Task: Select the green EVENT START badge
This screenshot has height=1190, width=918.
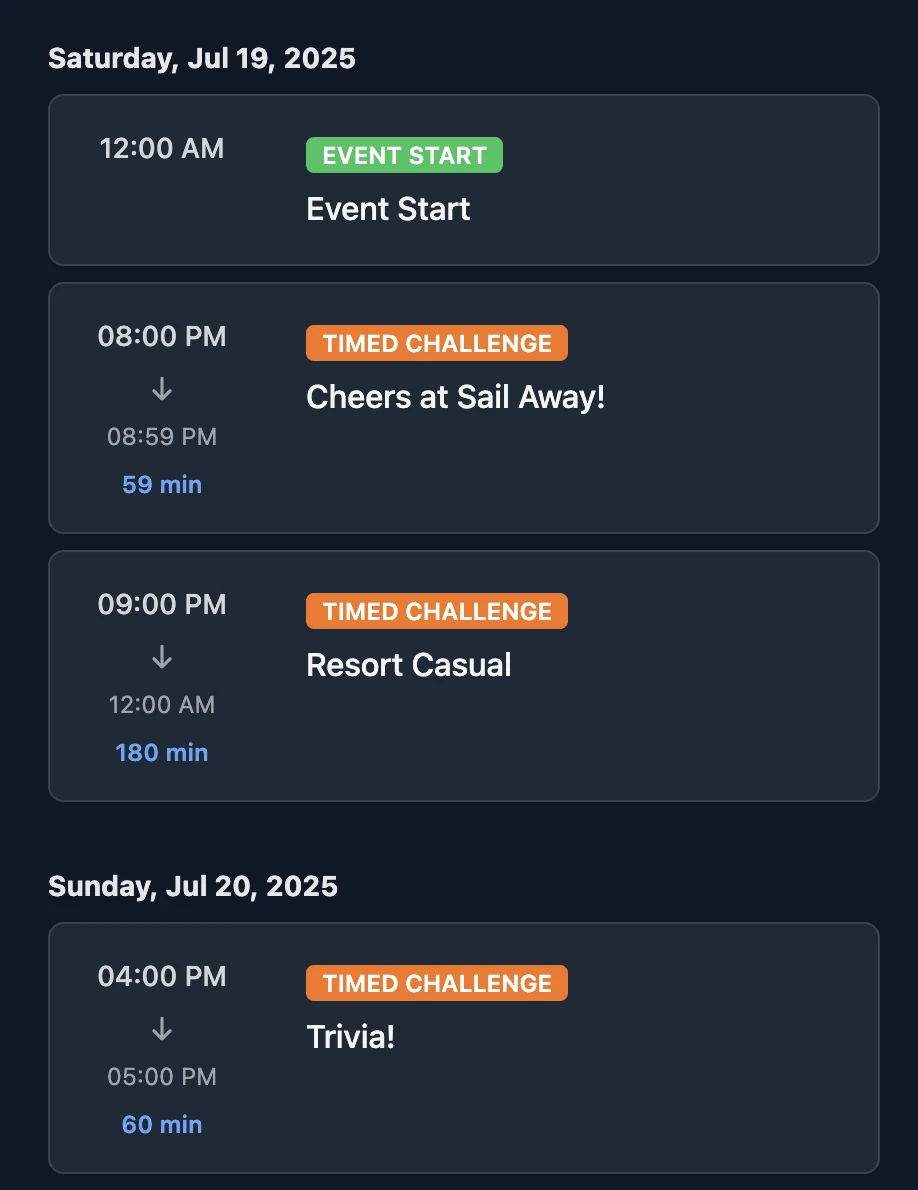Action: (404, 155)
